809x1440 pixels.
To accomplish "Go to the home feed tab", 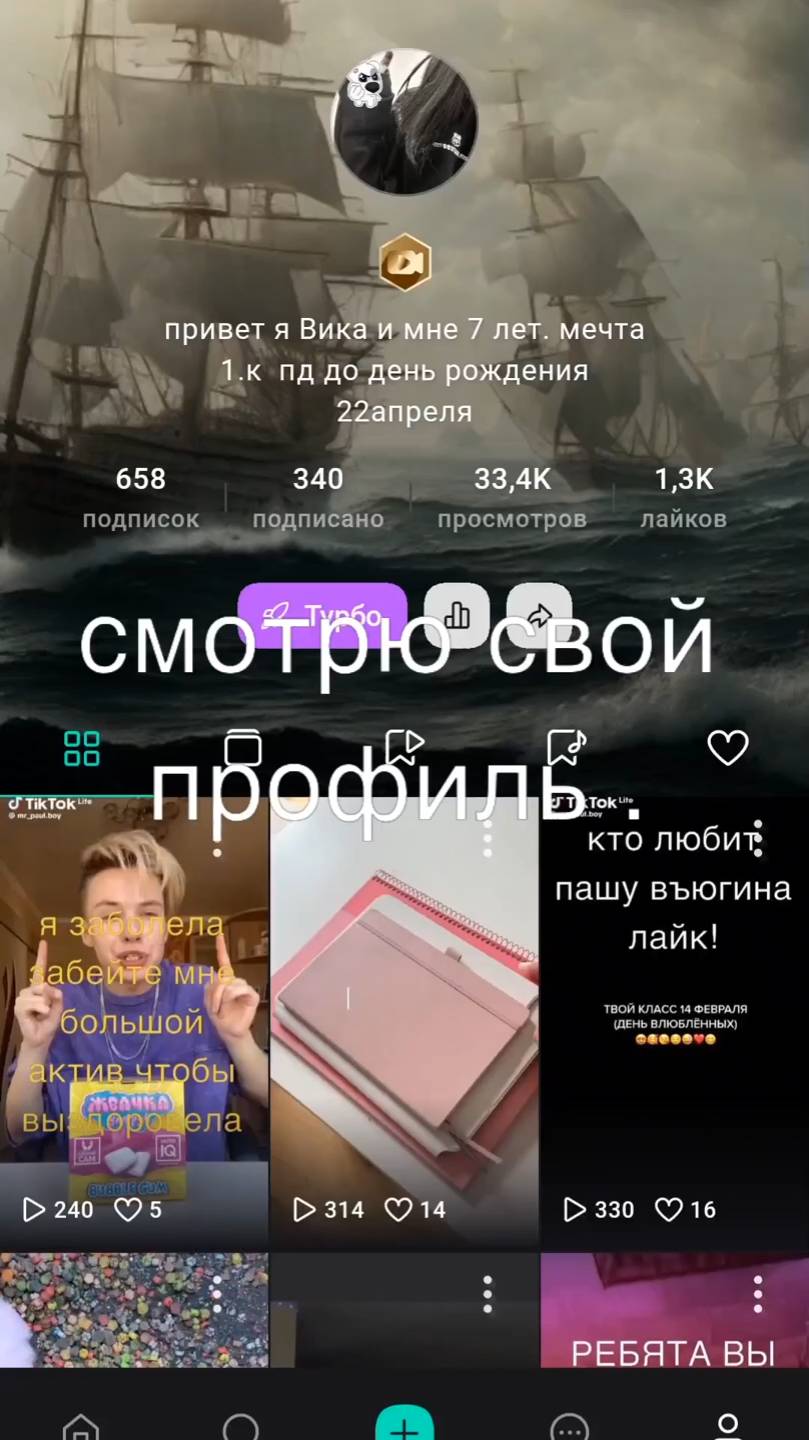I will (x=81, y=1424).
